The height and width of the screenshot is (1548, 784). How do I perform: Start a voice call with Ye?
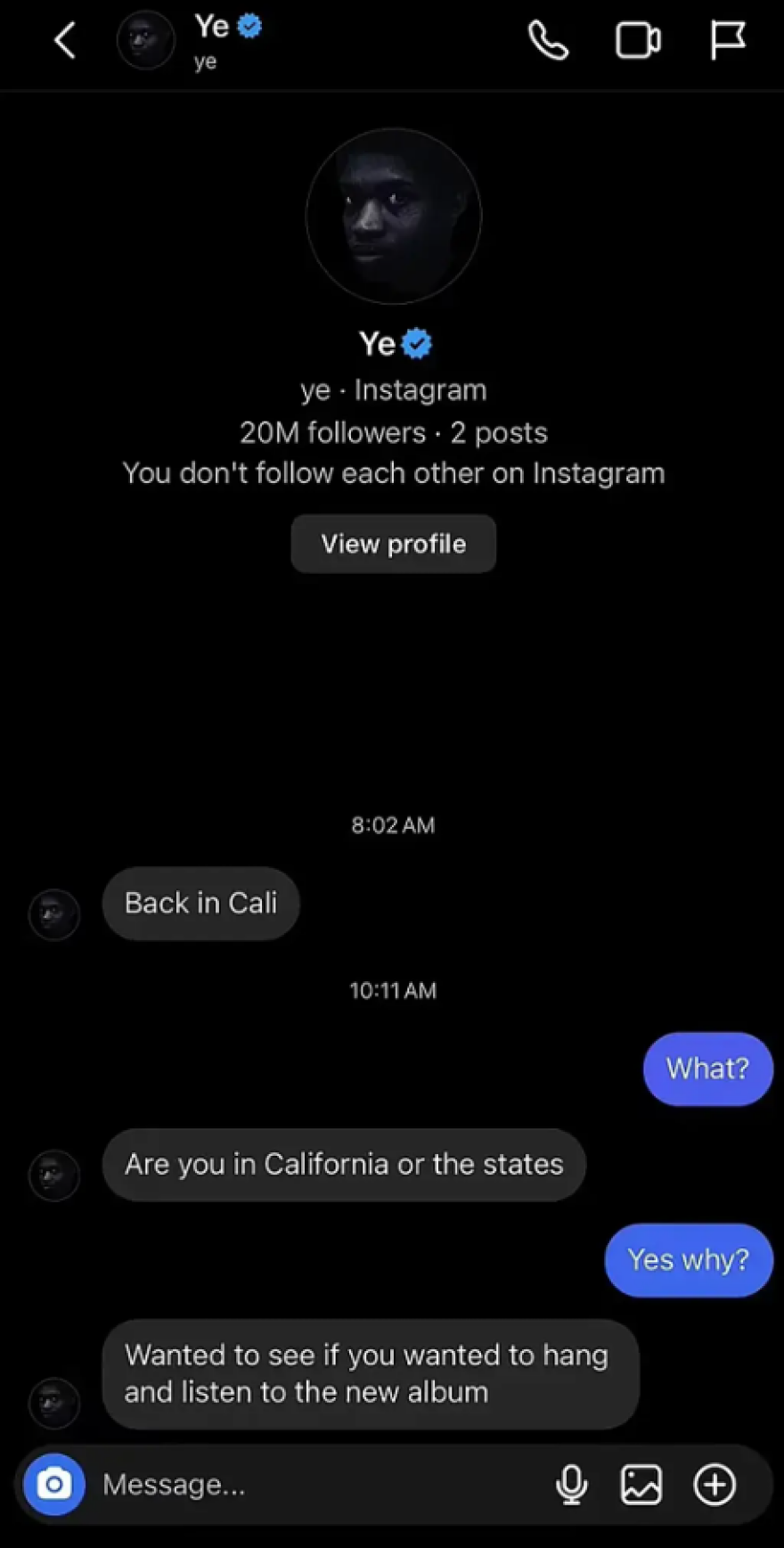click(x=548, y=41)
